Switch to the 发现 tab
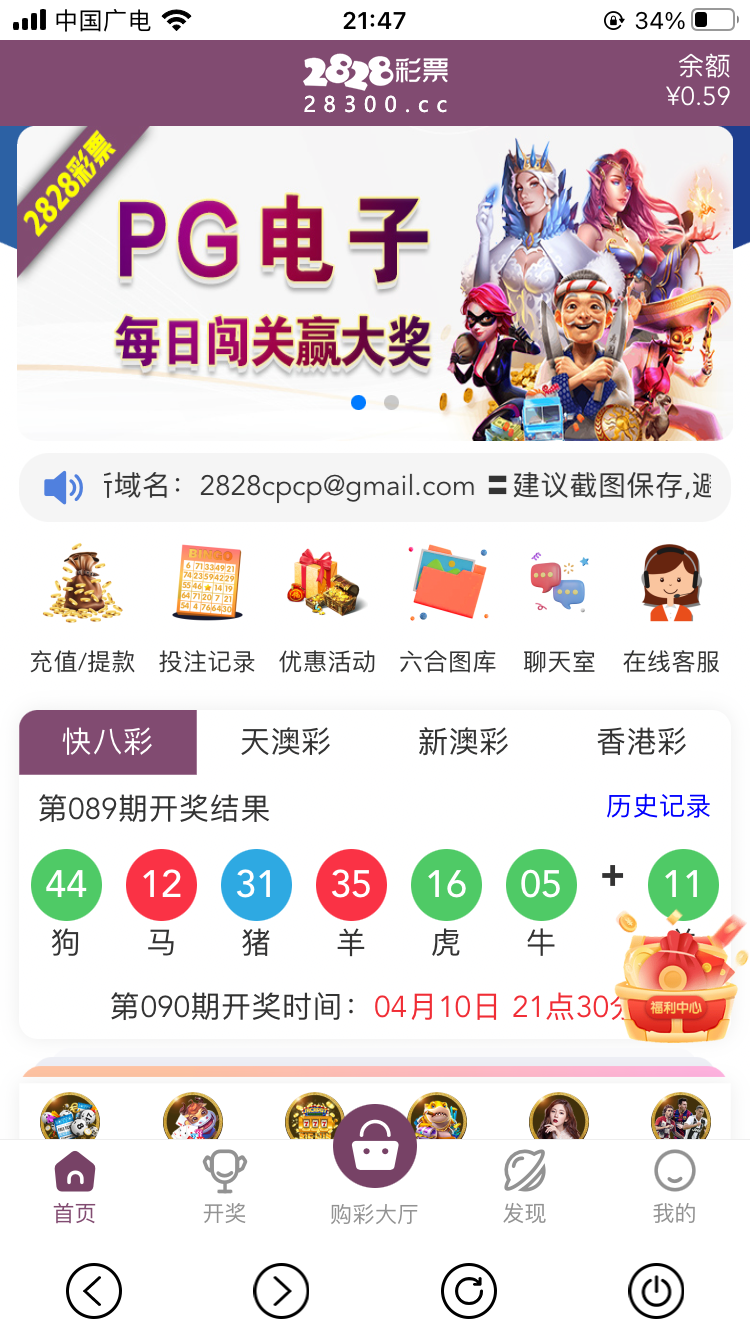The height and width of the screenshot is (1334, 750). (x=524, y=1187)
